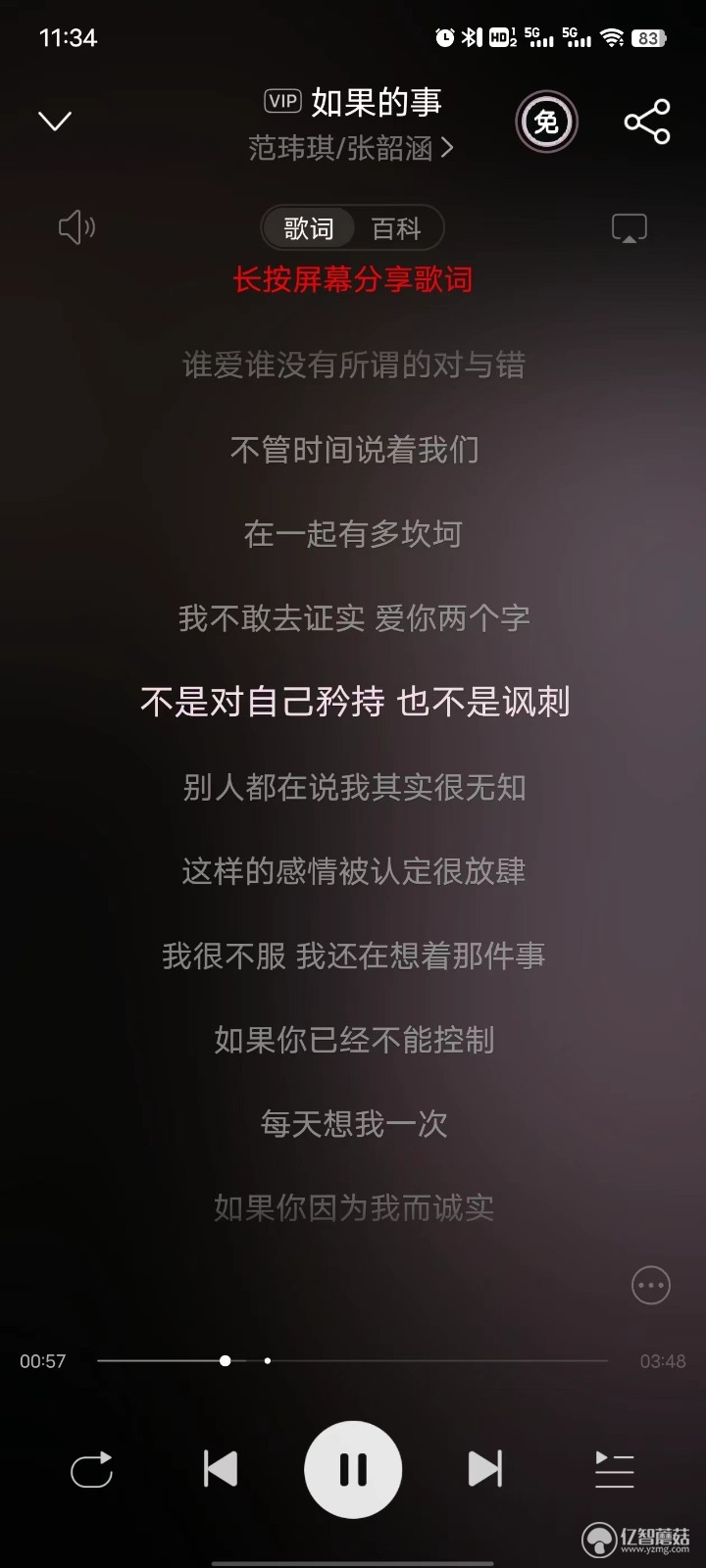Open the volume speaker control
Viewport: 706px width, 1568px height.
coord(76,228)
